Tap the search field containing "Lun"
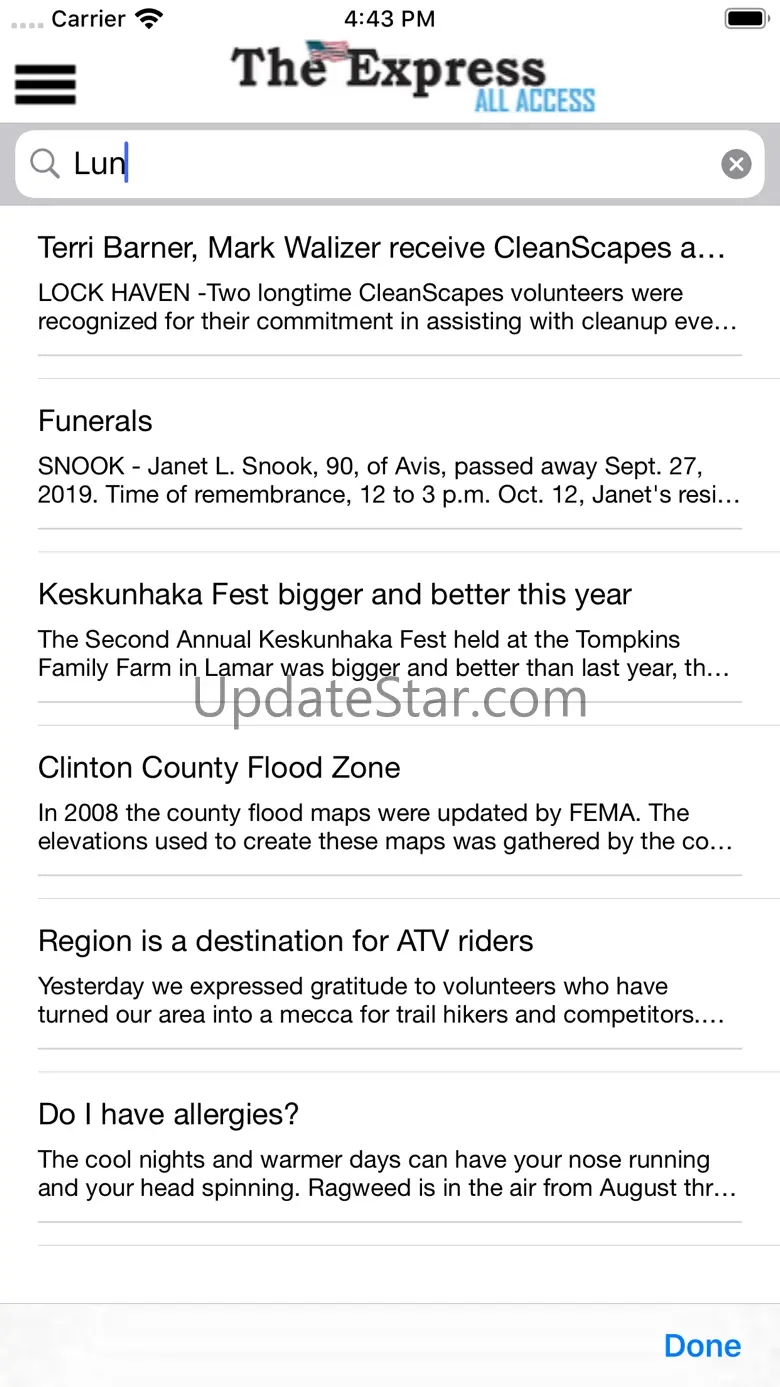The height and width of the screenshot is (1387, 780). pos(380,163)
